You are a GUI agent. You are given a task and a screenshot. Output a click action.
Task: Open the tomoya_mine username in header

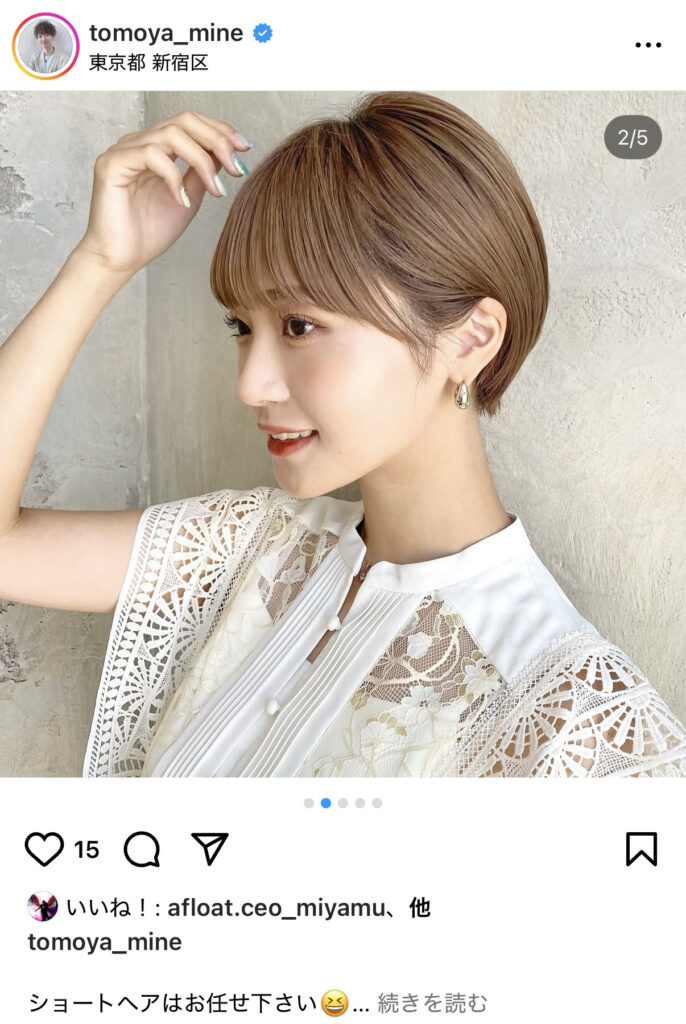166,32
